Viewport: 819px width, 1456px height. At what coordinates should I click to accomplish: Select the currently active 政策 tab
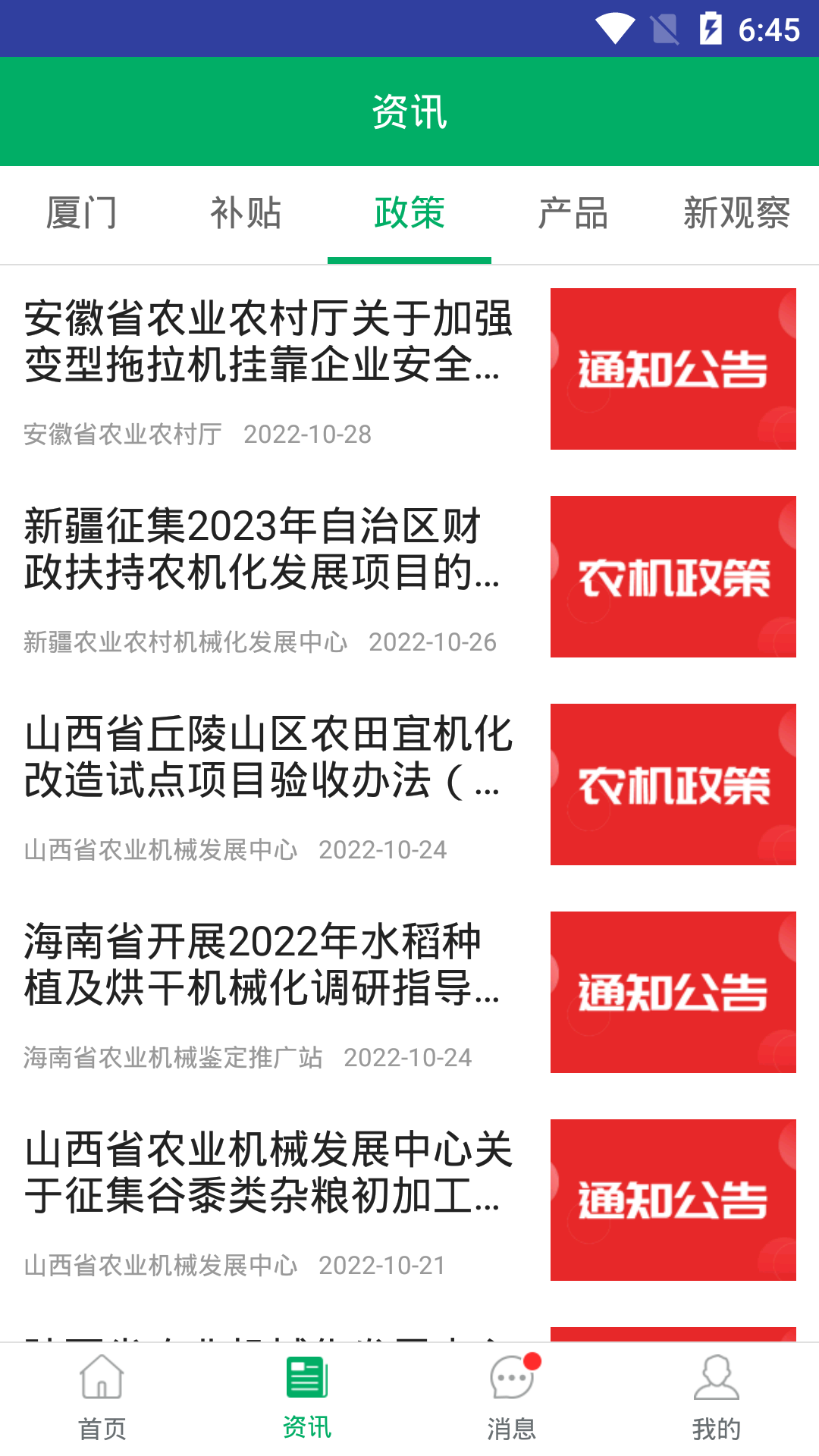tap(409, 215)
